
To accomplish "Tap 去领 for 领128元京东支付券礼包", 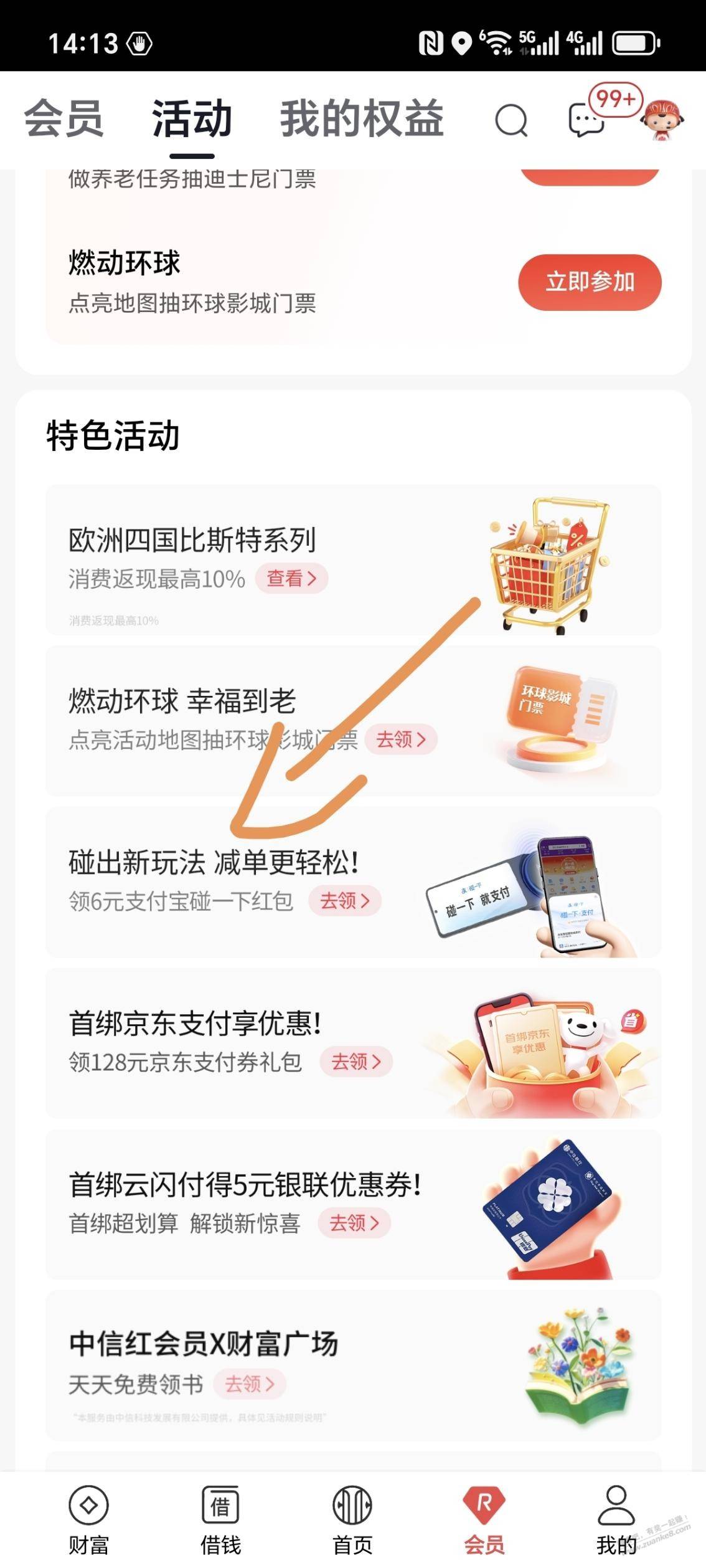I will coord(356,1062).
